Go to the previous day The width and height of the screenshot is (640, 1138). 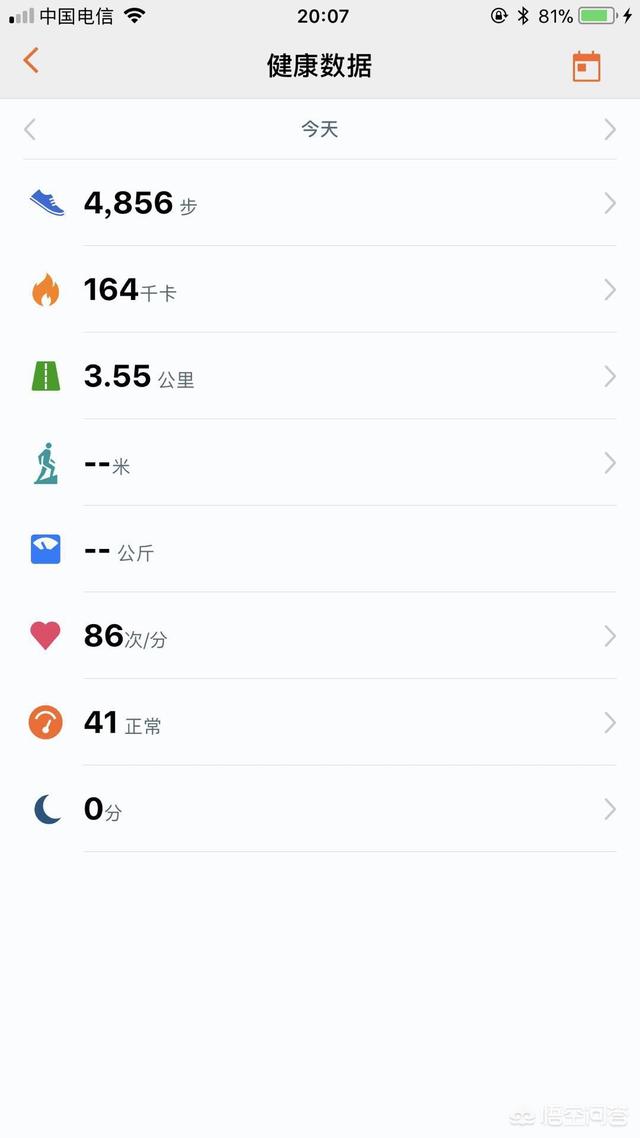coord(30,129)
